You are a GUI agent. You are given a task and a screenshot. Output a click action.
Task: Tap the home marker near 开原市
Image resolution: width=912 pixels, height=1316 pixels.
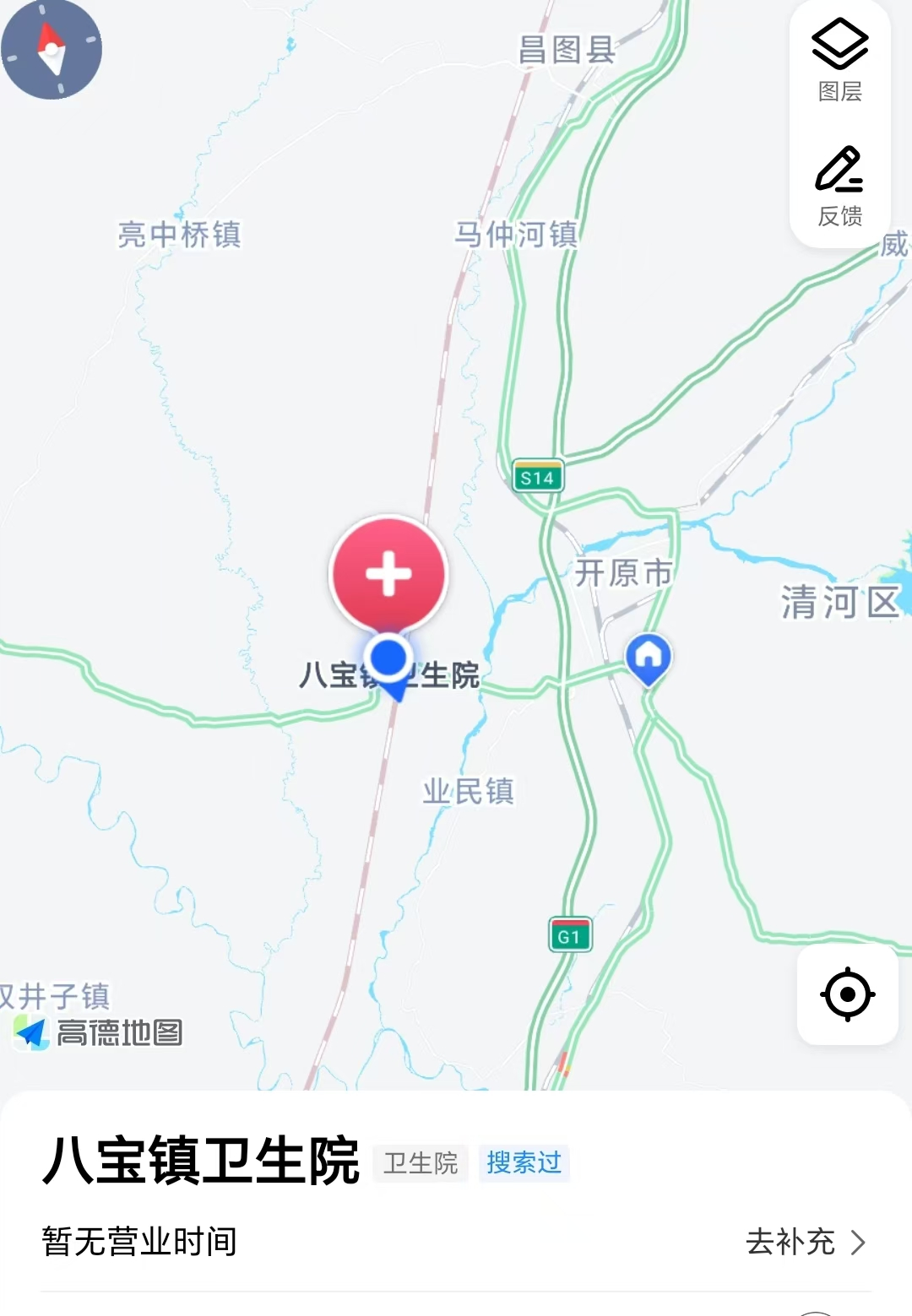(x=648, y=657)
